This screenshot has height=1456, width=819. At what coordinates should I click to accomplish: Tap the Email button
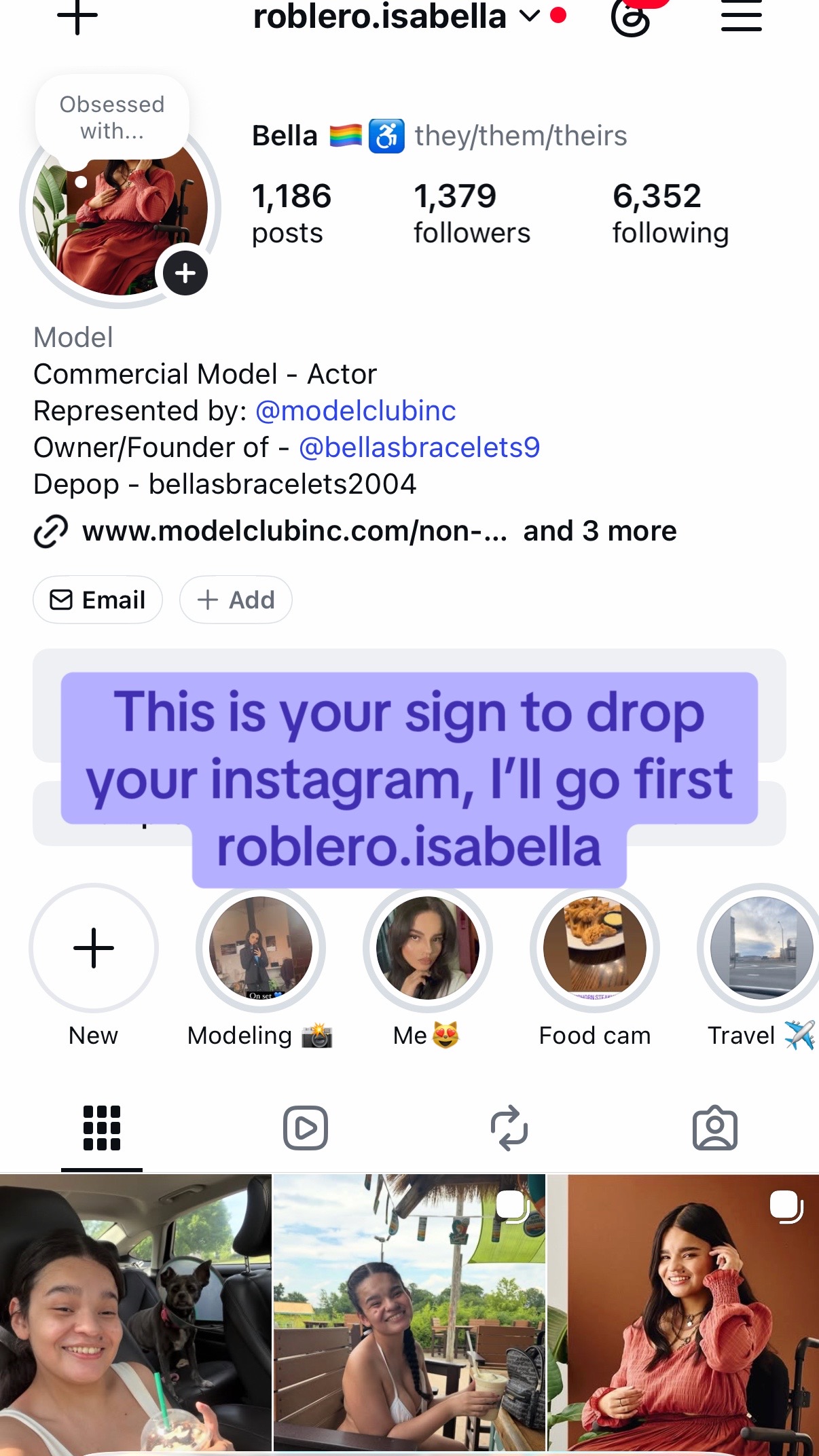click(x=98, y=600)
